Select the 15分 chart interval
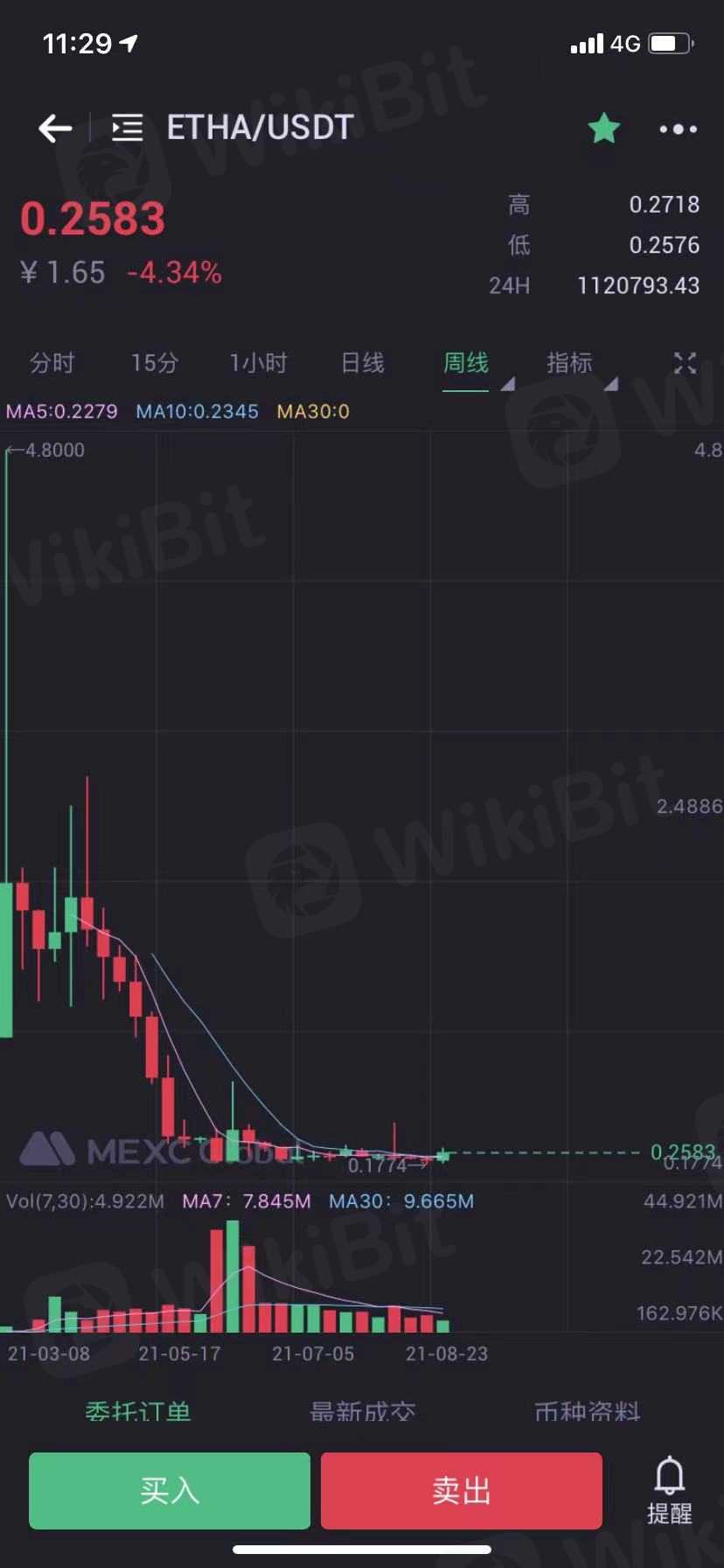This screenshot has height=1568, width=724. pyautogui.click(x=155, y=363)
